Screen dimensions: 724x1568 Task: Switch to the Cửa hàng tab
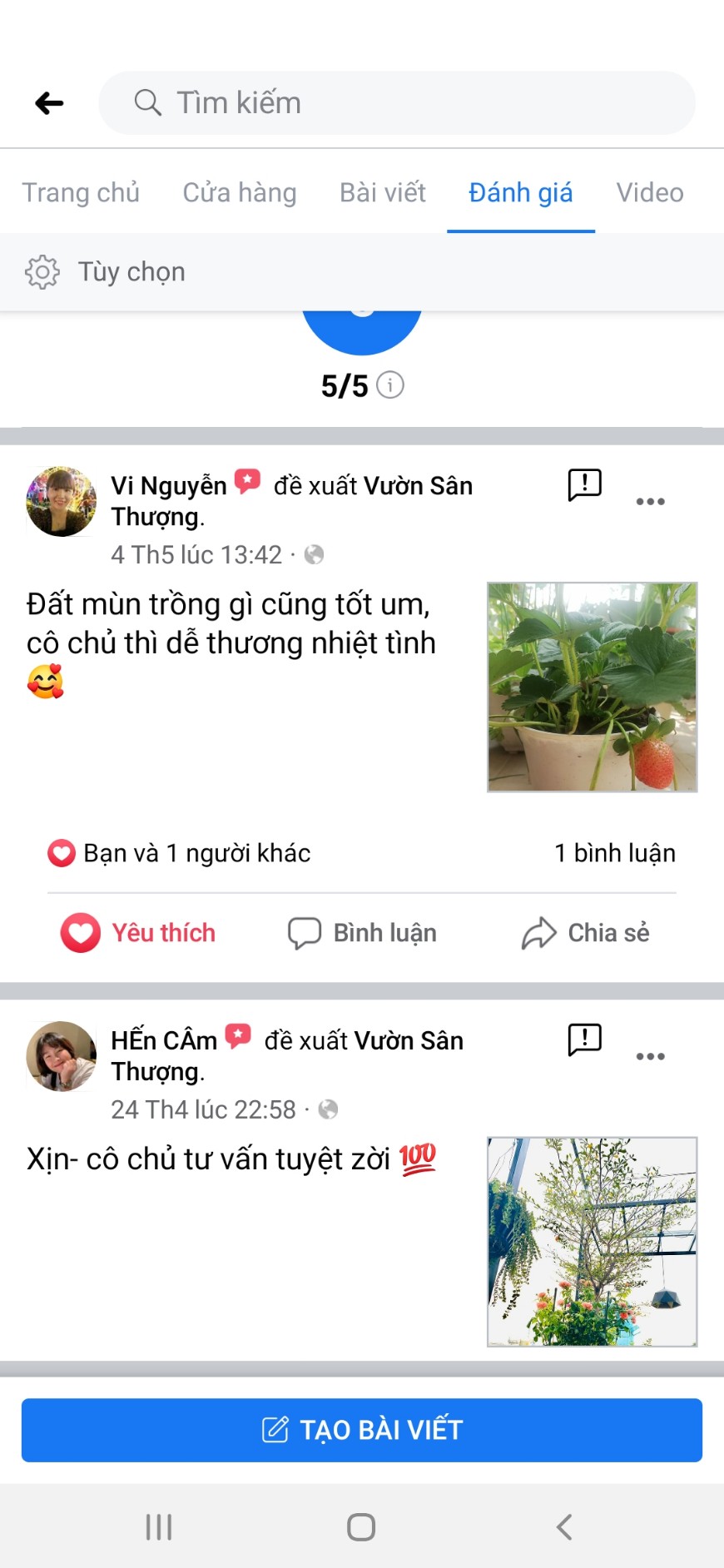click(x=240, y=193)
